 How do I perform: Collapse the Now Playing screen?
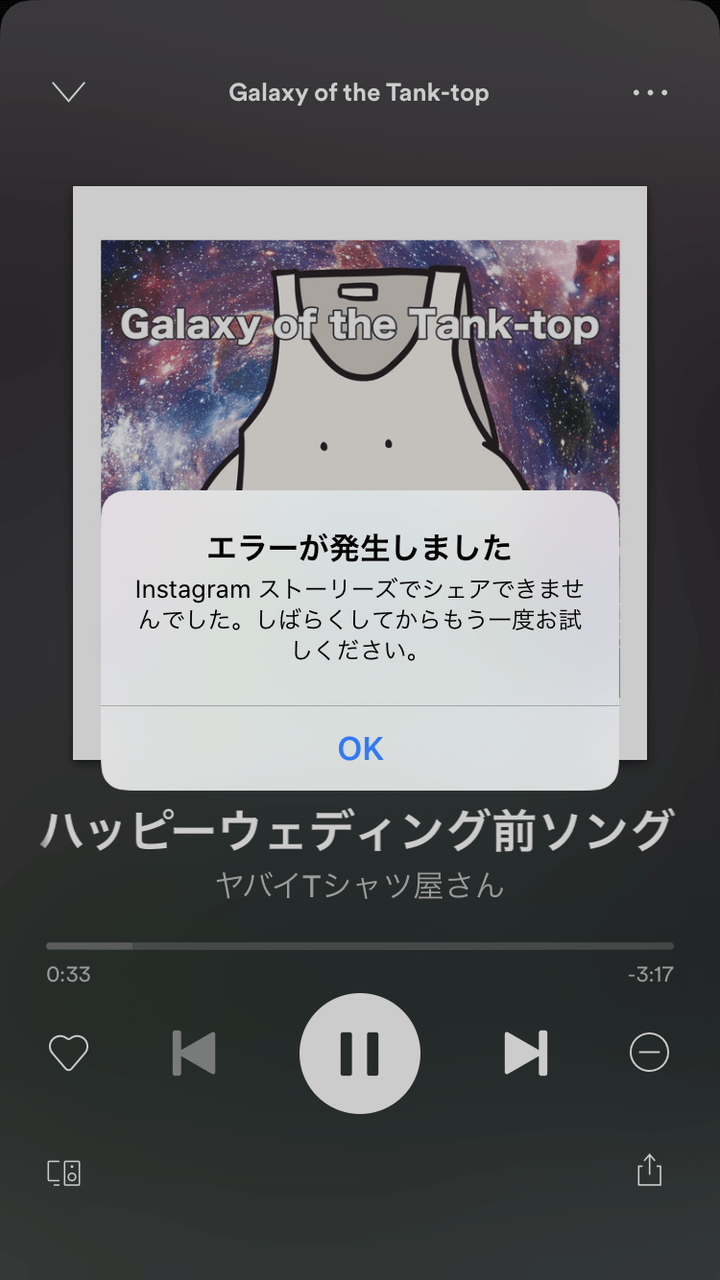coord(68,92)
